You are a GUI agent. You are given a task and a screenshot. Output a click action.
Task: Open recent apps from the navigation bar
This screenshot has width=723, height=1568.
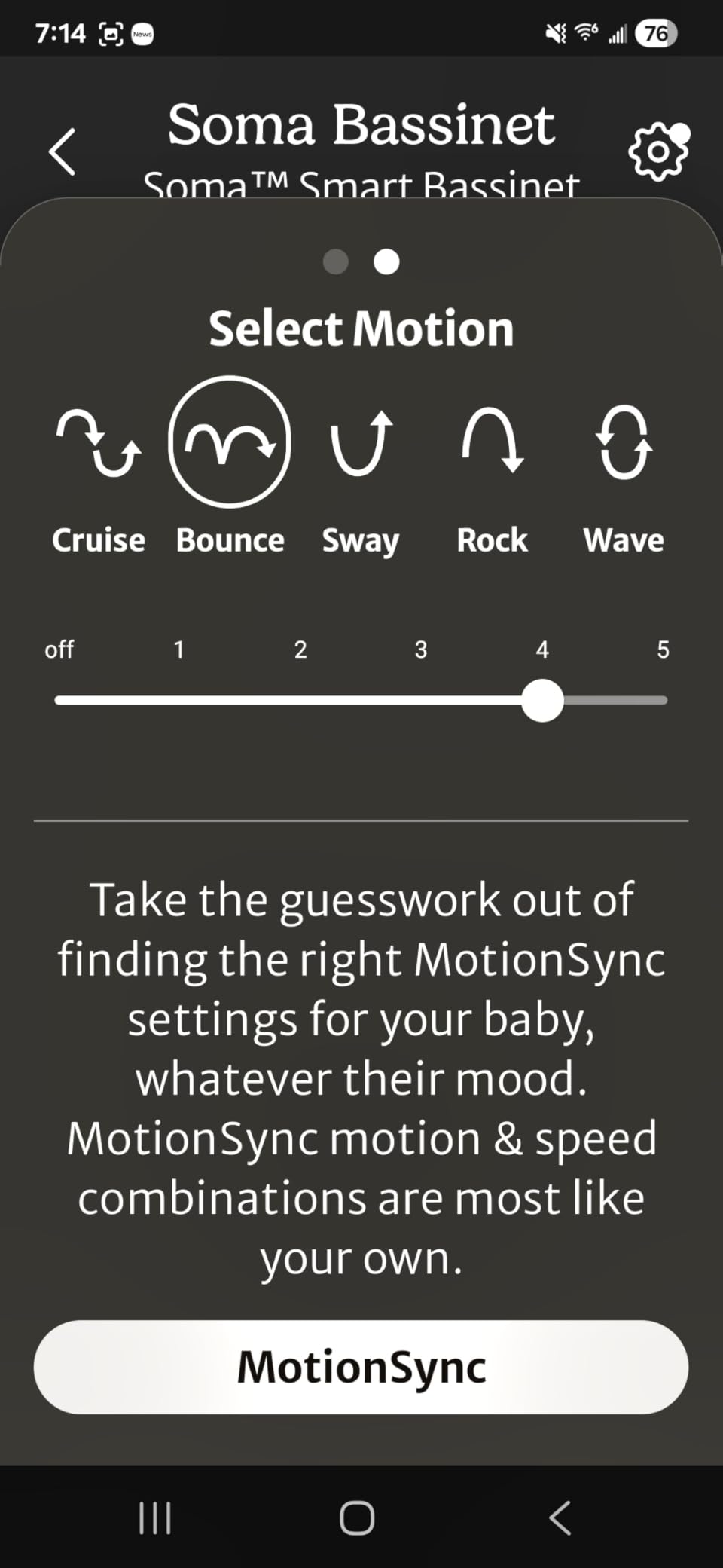pos(155,1518)
